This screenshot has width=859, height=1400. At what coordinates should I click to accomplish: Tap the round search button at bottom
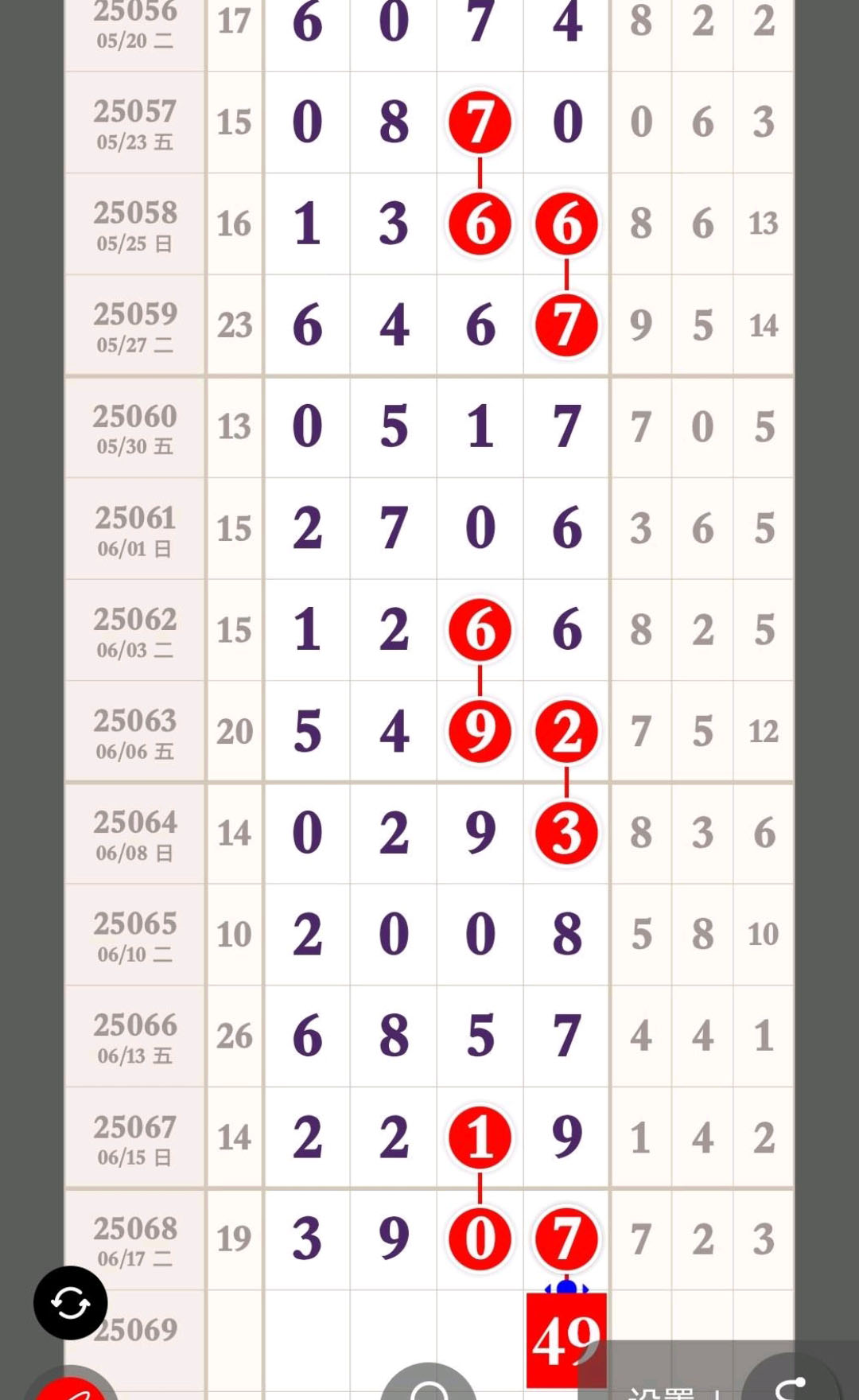429,1384
